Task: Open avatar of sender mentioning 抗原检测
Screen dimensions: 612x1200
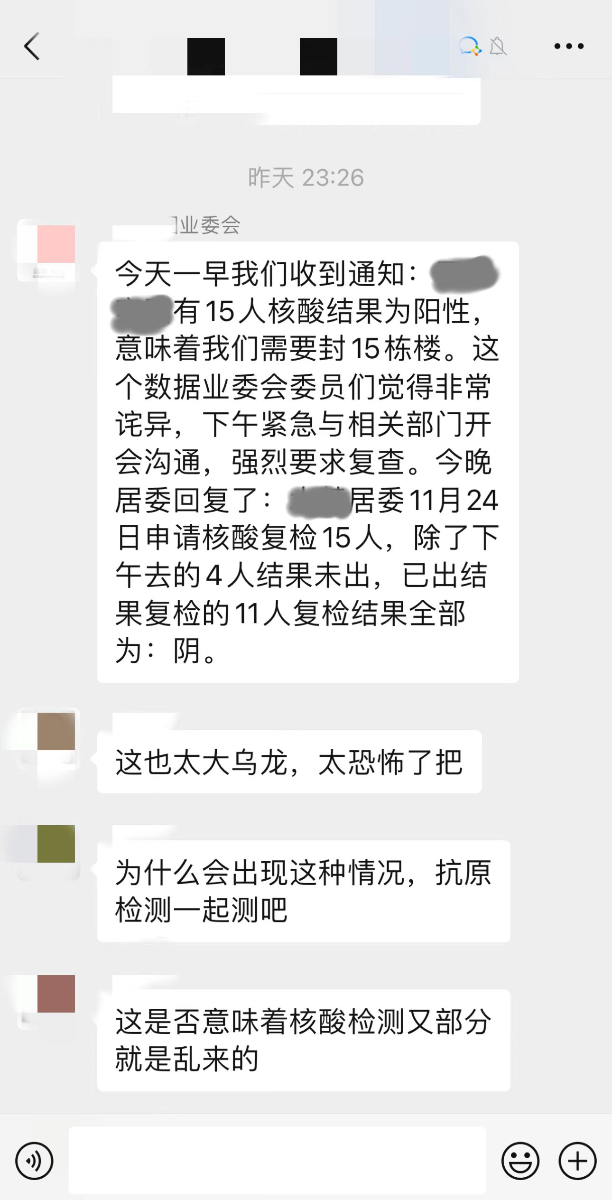Action: (x=56, y=843)
